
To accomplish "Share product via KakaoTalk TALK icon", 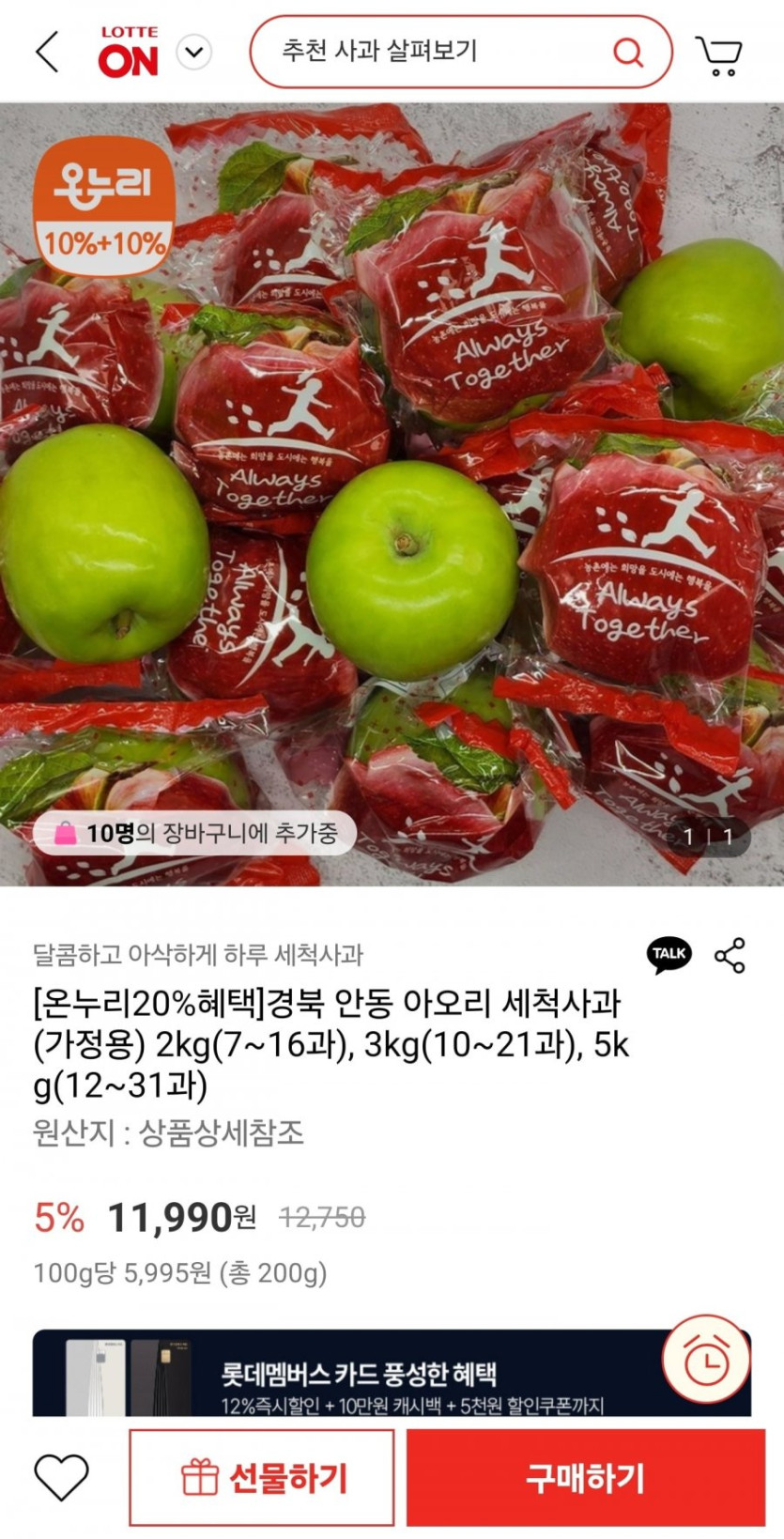I will pyautogui.click(x=668, y=955).
